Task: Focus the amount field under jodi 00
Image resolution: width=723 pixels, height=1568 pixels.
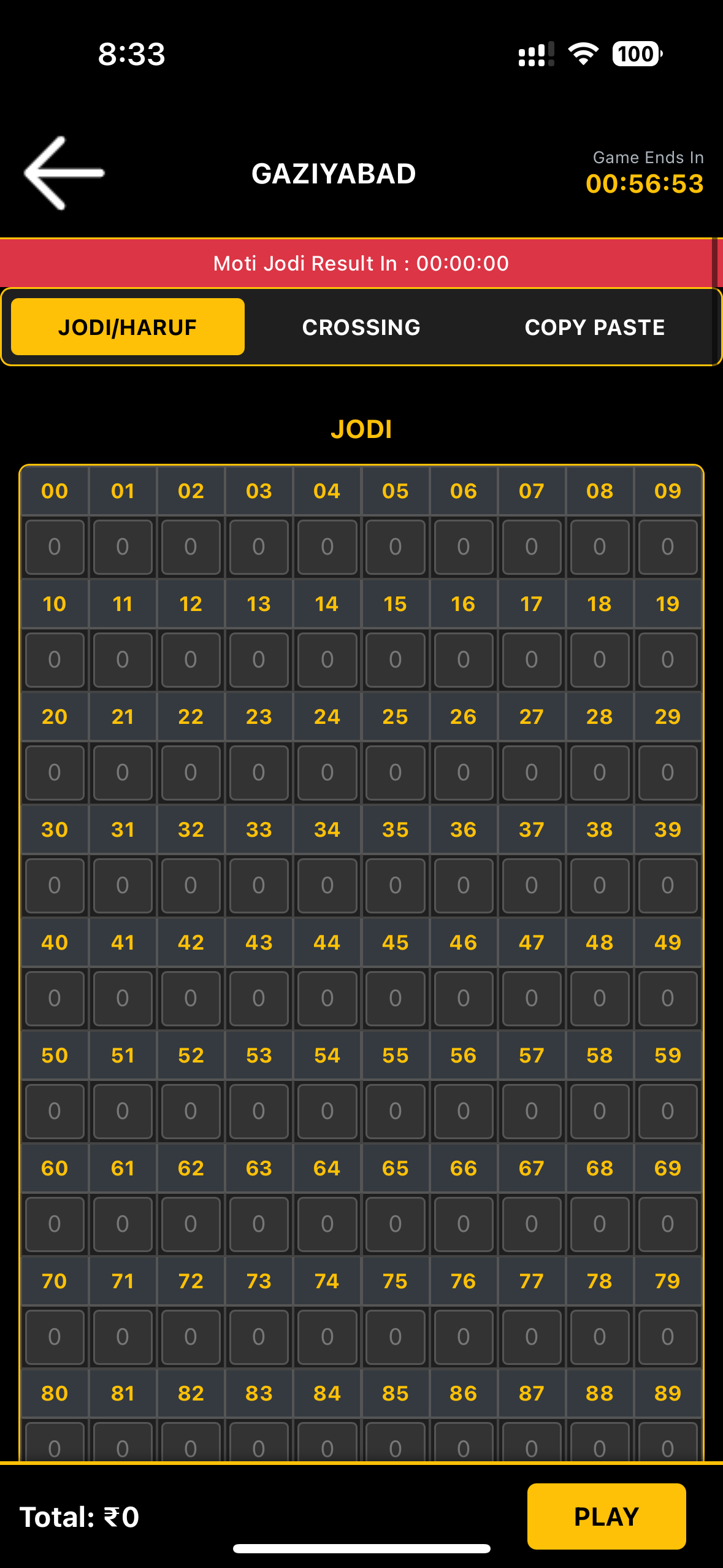Action: tap(55, 547)
